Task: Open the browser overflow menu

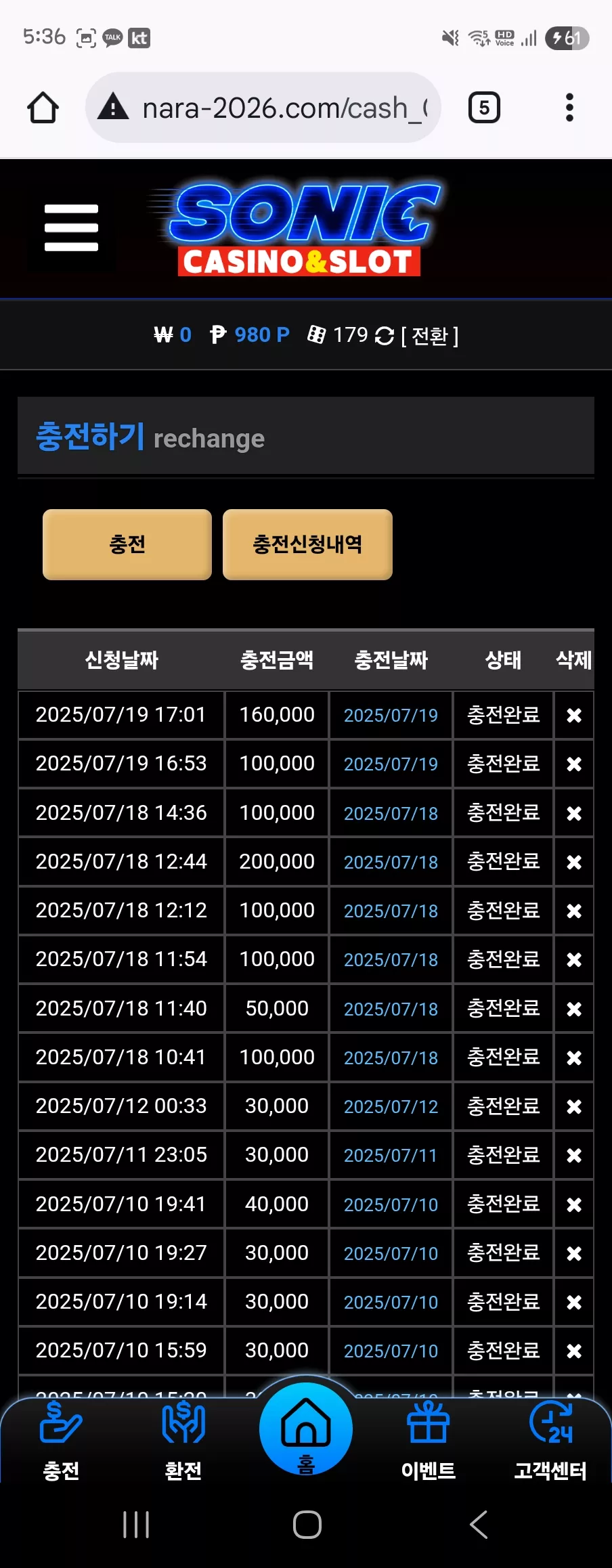Action: (x=569, y=108)
